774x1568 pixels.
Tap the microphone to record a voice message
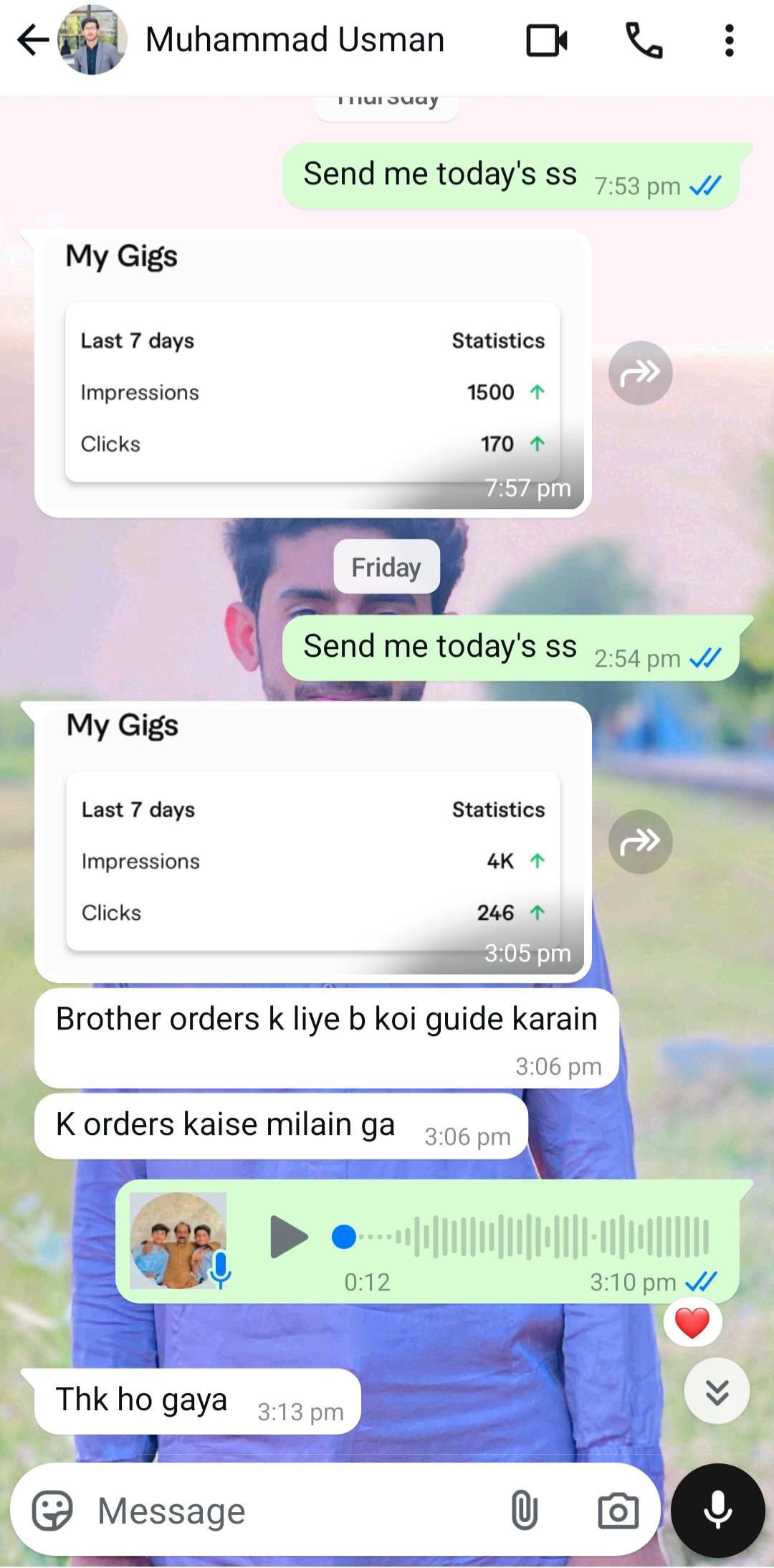click(717, 1511)
